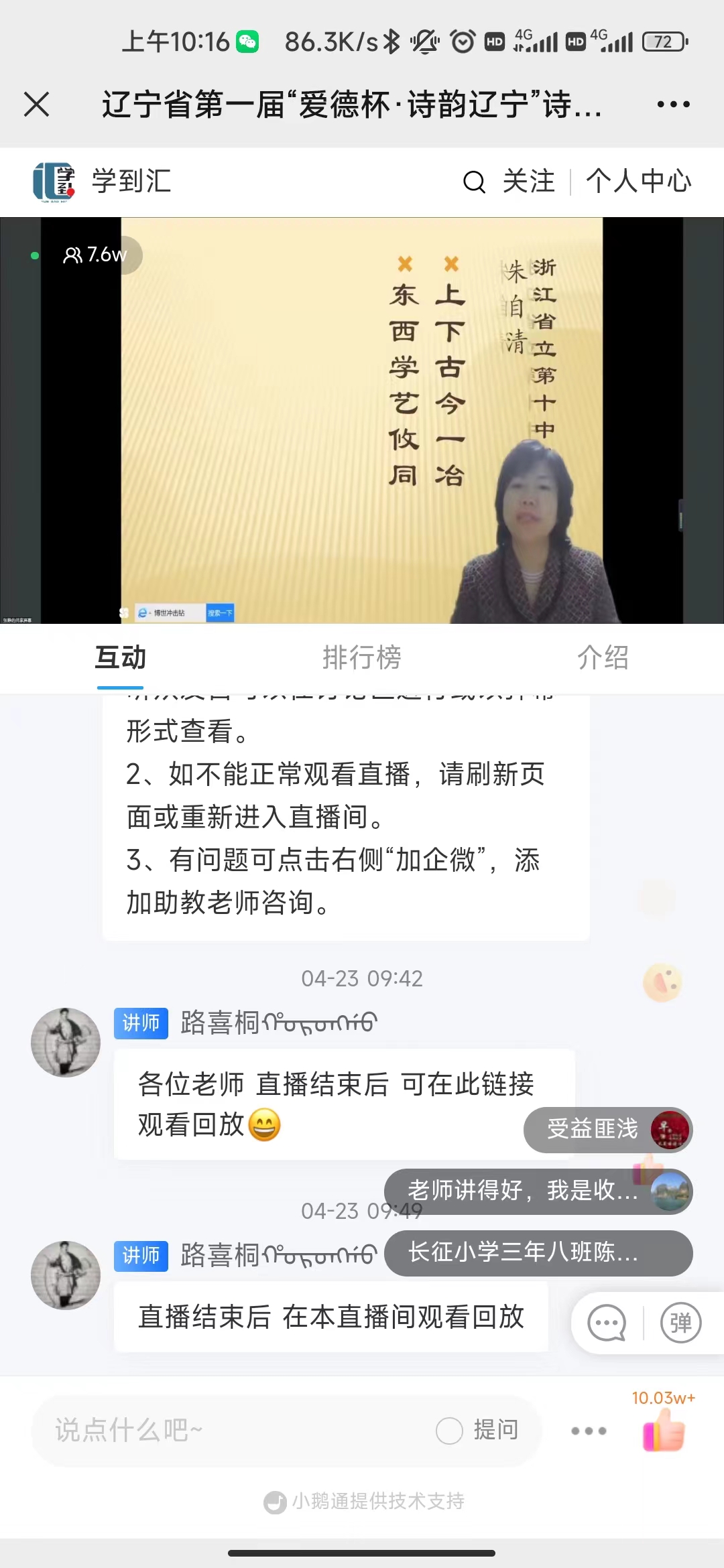
Task: Open more options beside the input box
Action: 589,1431
